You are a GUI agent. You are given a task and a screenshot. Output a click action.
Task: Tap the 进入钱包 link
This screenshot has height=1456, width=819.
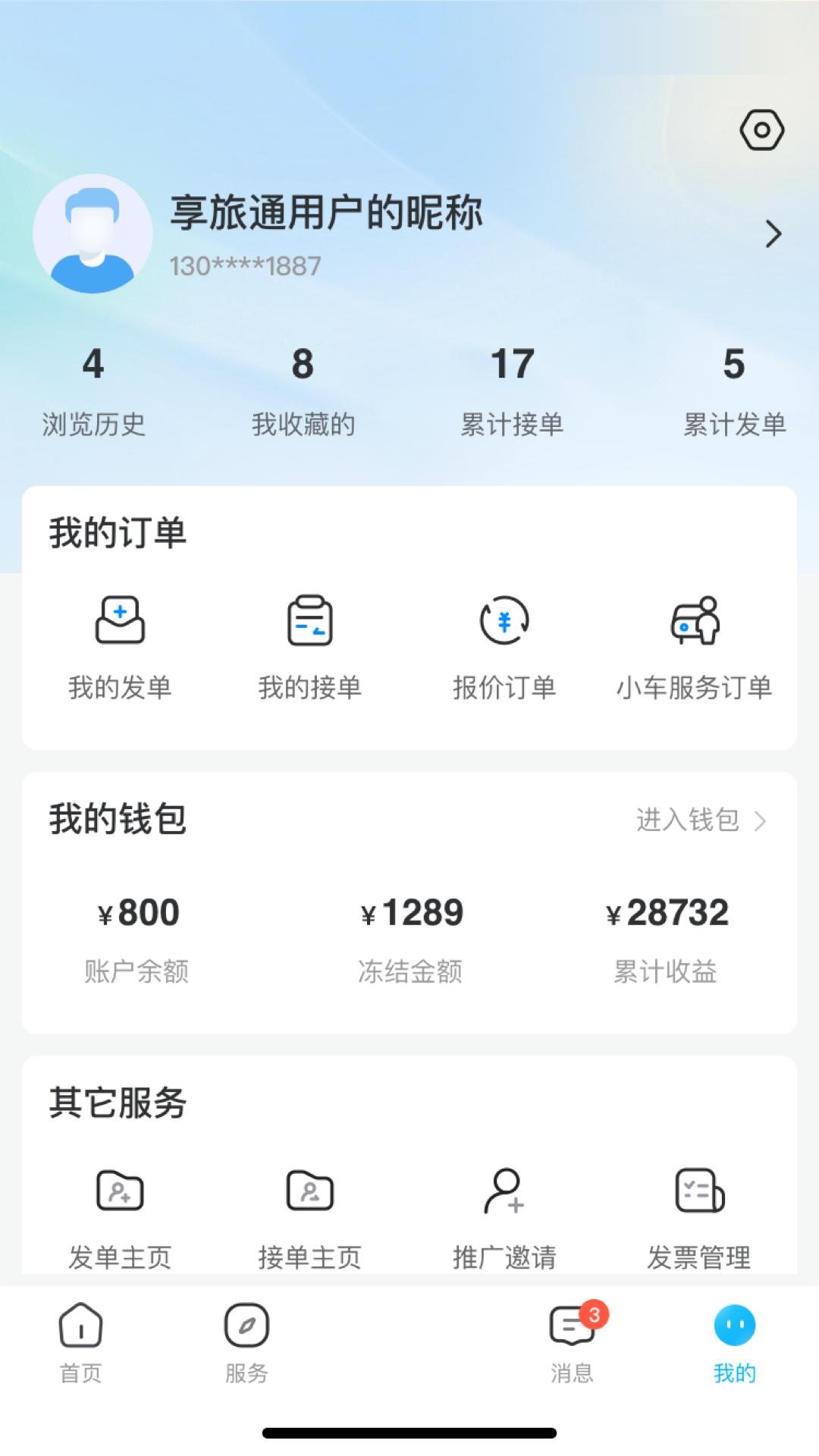700,820
